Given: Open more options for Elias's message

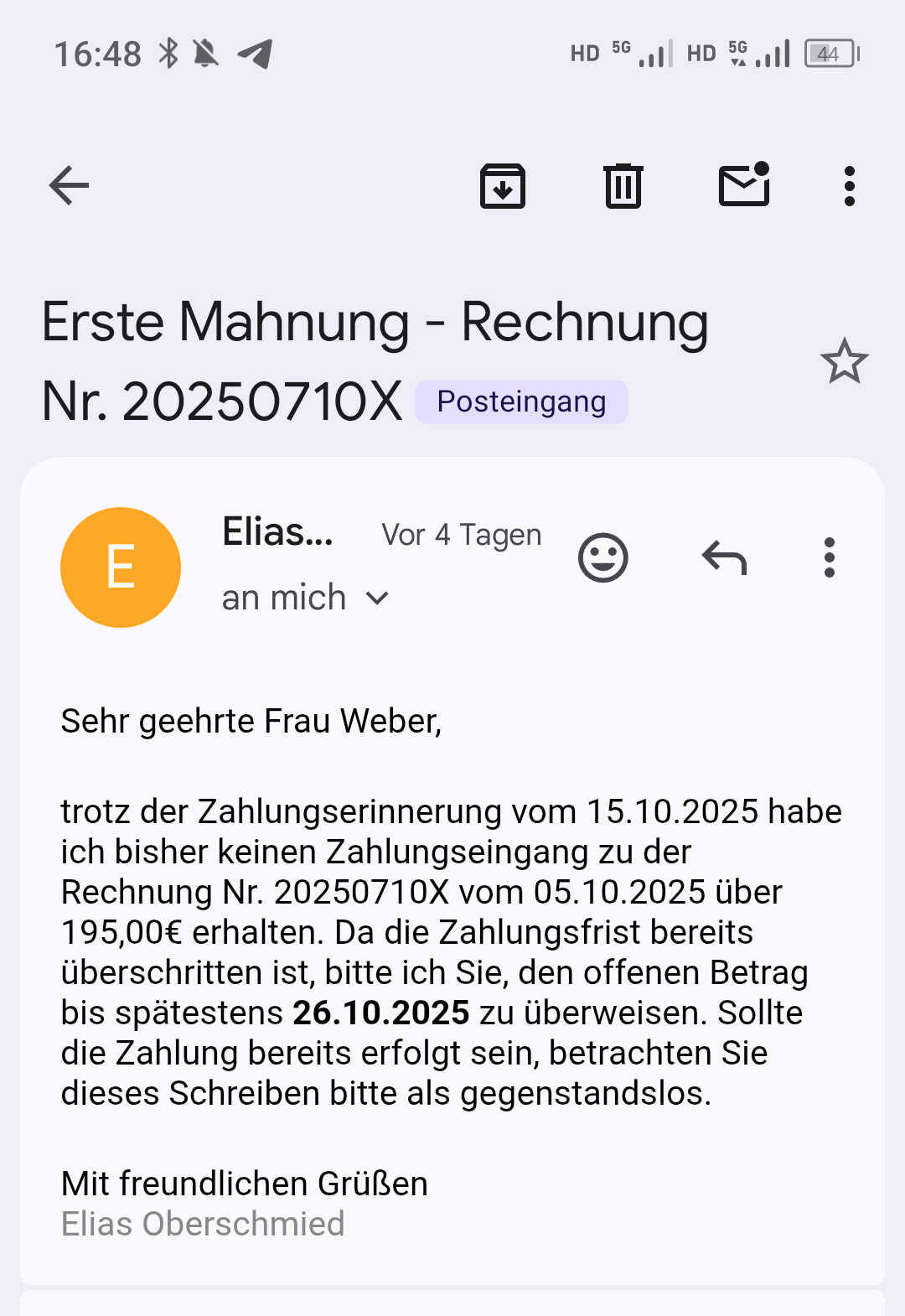Looking at the screenshot, I should click(829, 557).
